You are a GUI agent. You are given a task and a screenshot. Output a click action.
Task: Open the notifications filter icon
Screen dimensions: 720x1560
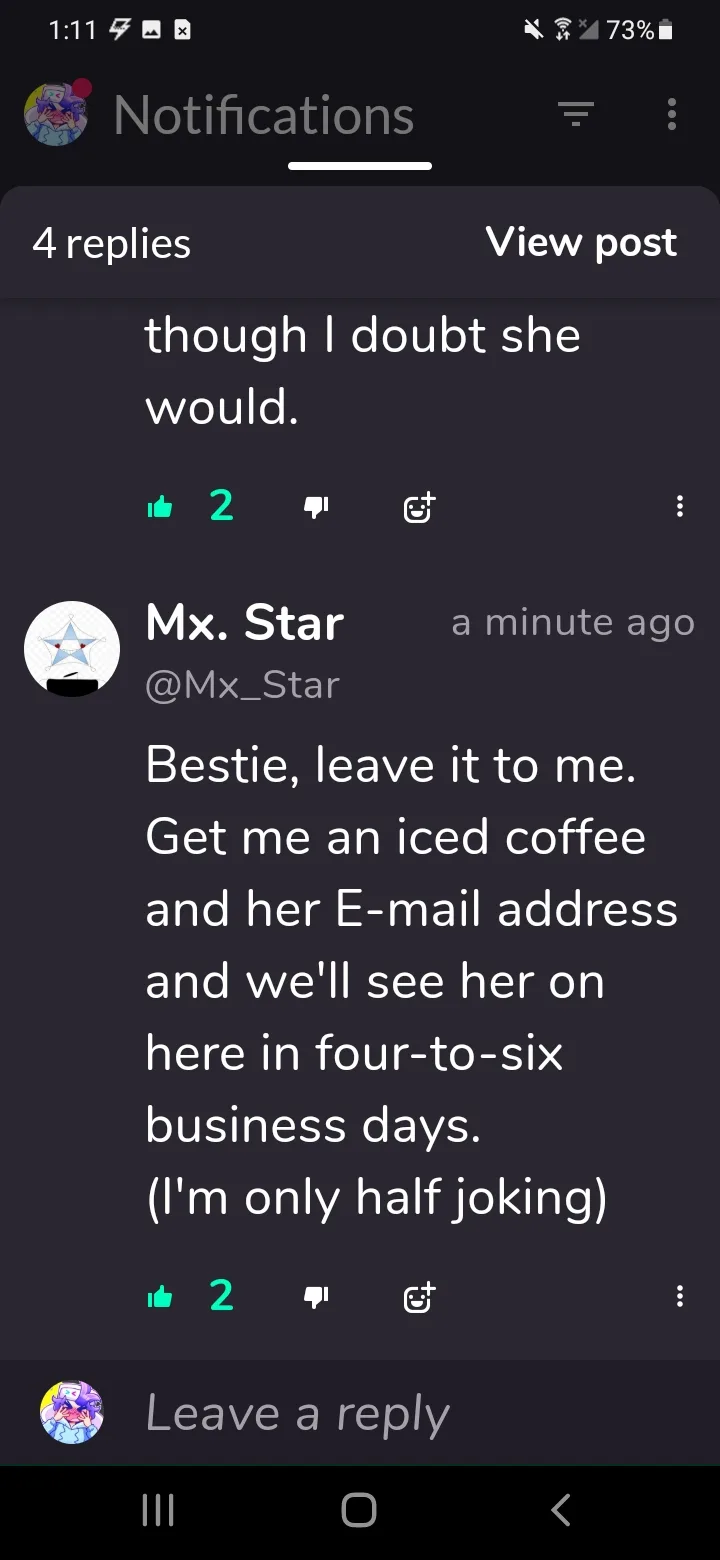coord(576,114)
